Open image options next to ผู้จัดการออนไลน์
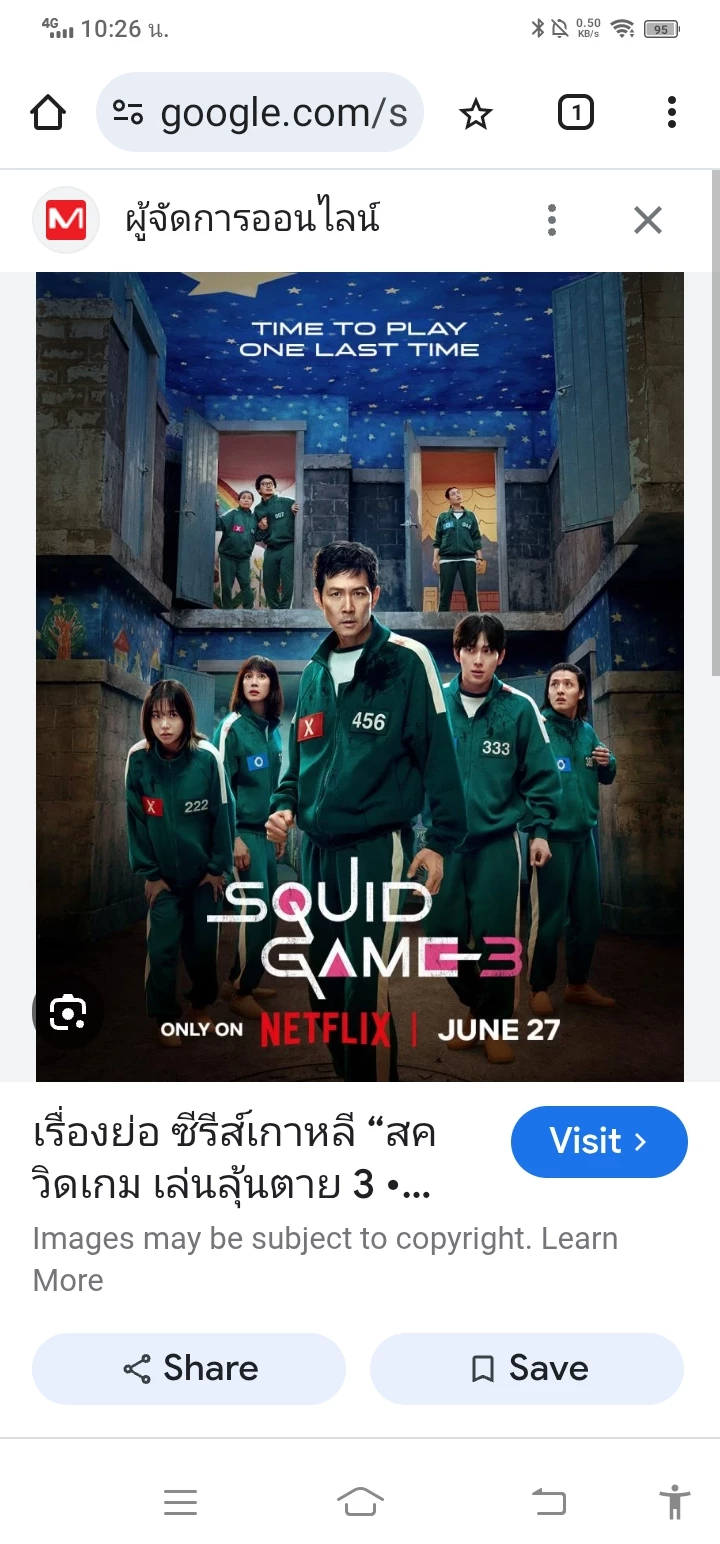This screenshot has width=720, height=1544. pos(552,220)
